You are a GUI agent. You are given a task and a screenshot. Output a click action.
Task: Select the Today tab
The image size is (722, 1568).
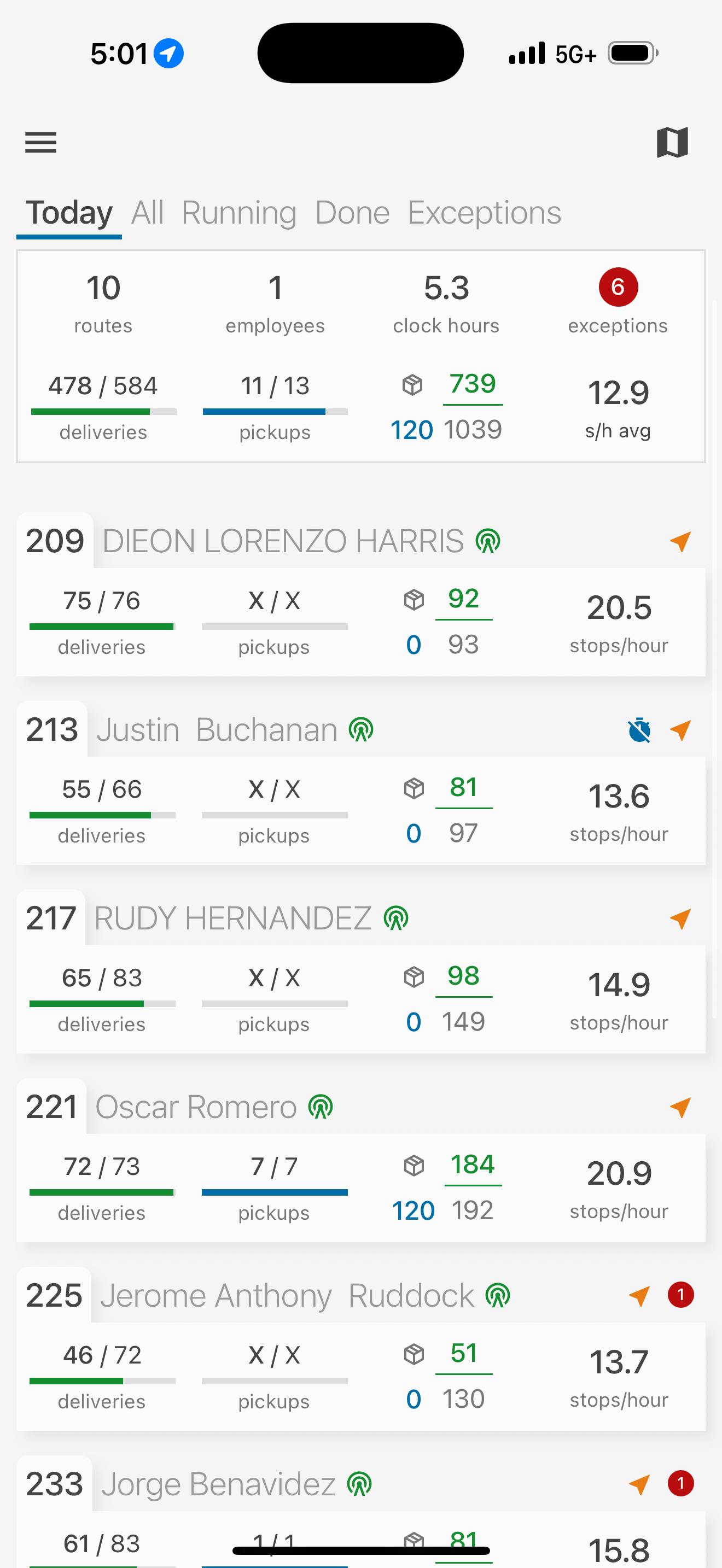click(69, 213)
